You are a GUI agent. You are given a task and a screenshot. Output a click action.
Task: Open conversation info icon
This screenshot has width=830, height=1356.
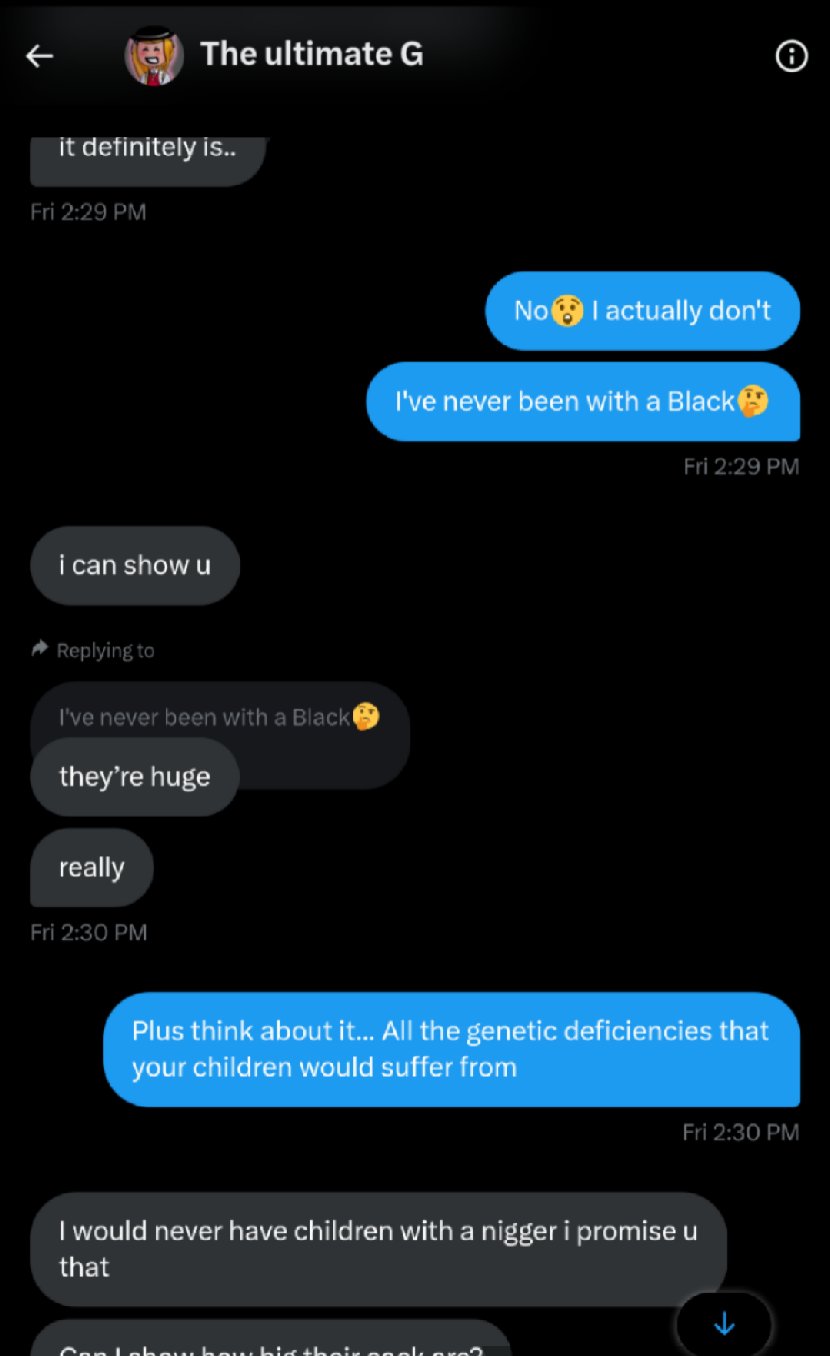coord(791,57)
